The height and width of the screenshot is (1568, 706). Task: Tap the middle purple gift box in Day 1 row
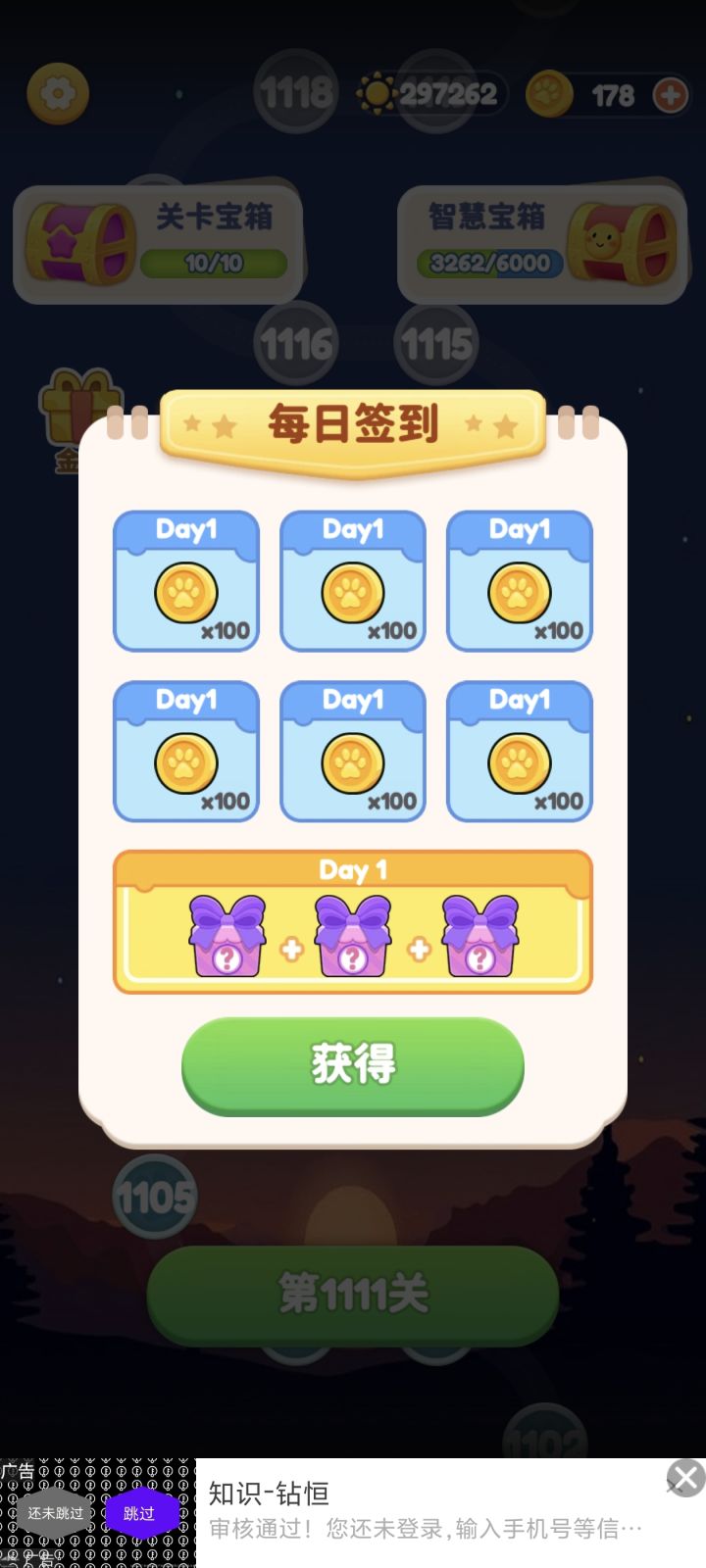point(353,941)
